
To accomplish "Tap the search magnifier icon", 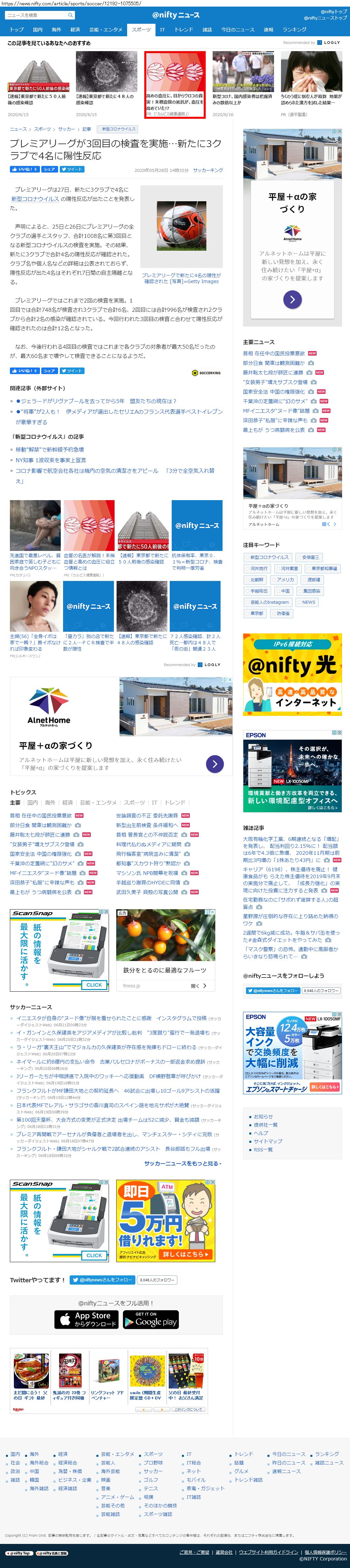I will 71,15.
